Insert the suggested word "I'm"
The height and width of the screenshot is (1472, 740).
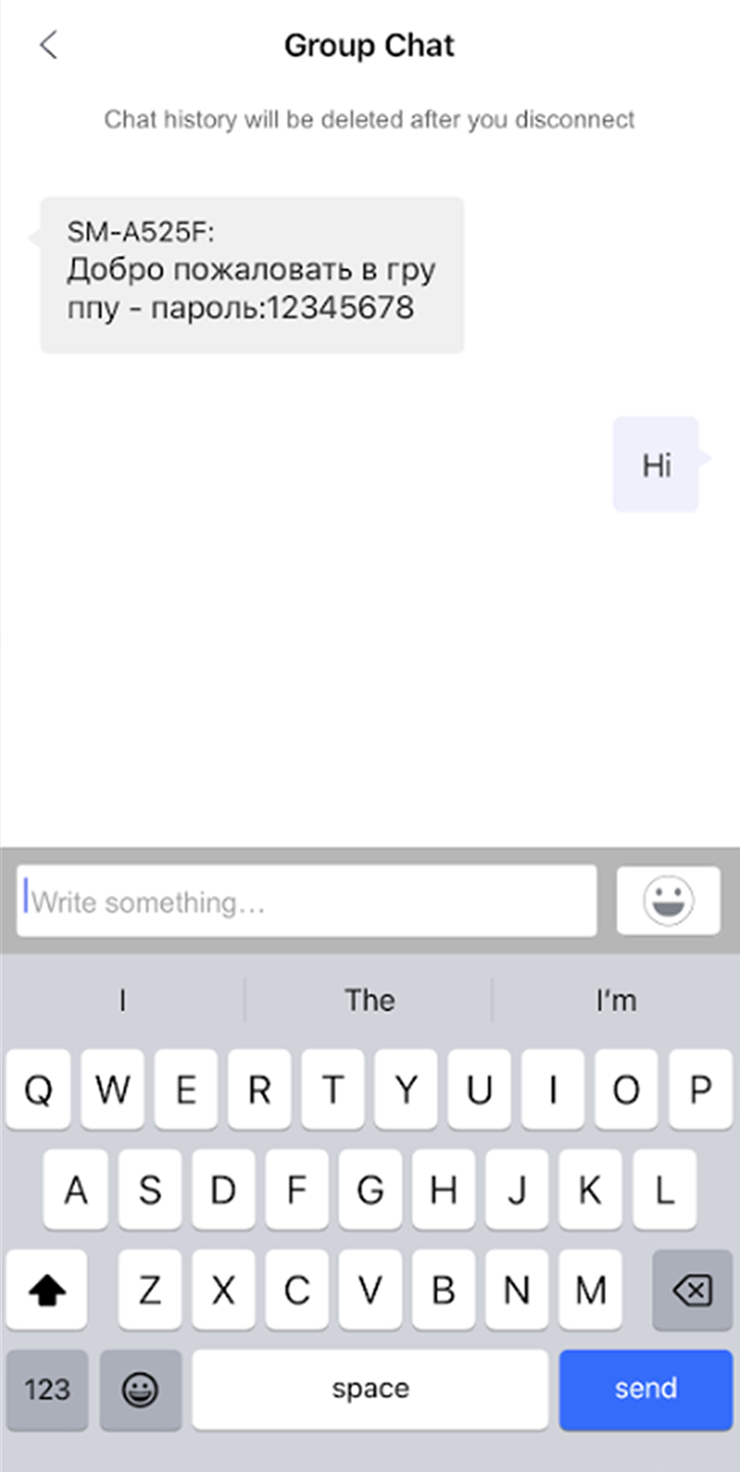616,1000
